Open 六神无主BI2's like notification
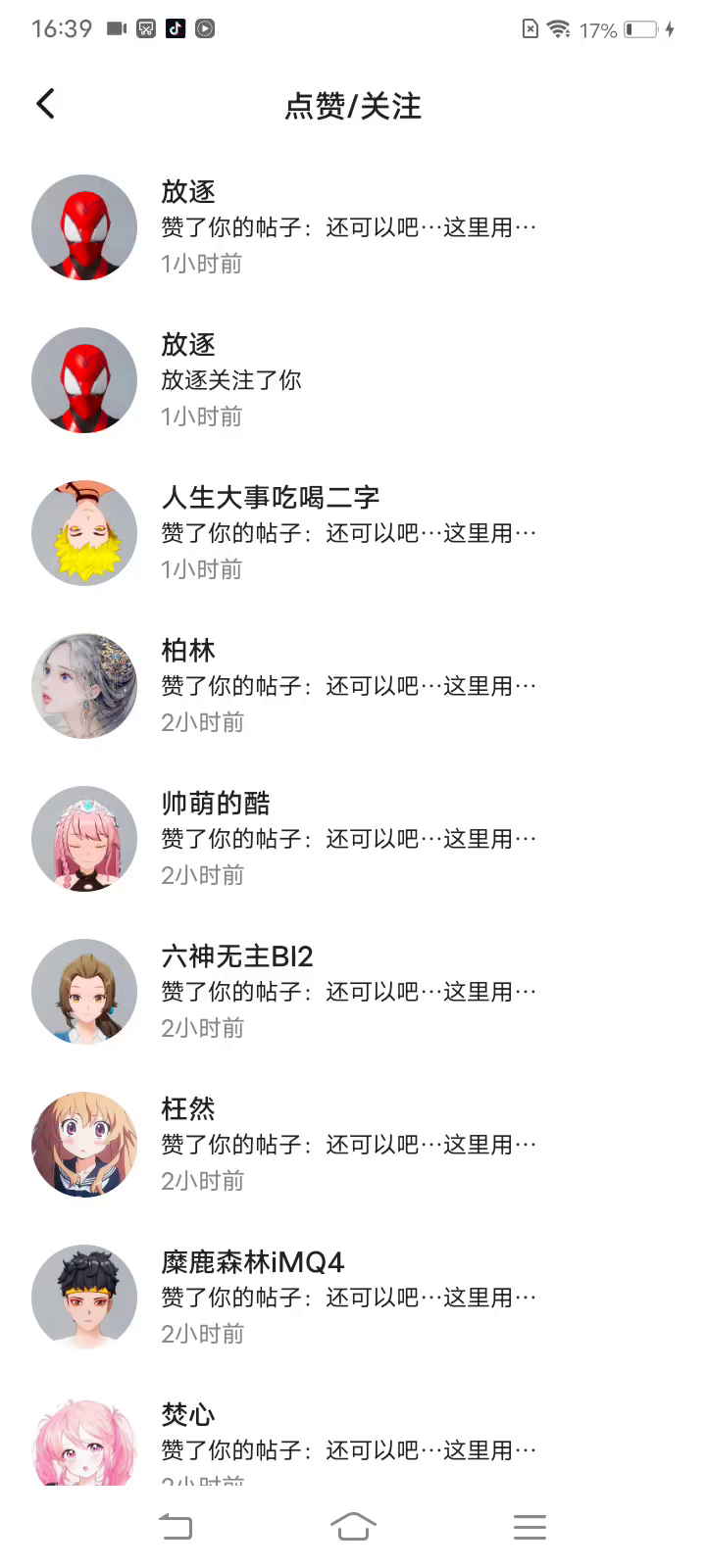The width and height of the screenshot is (706, 1568). (x=348, y=992)
